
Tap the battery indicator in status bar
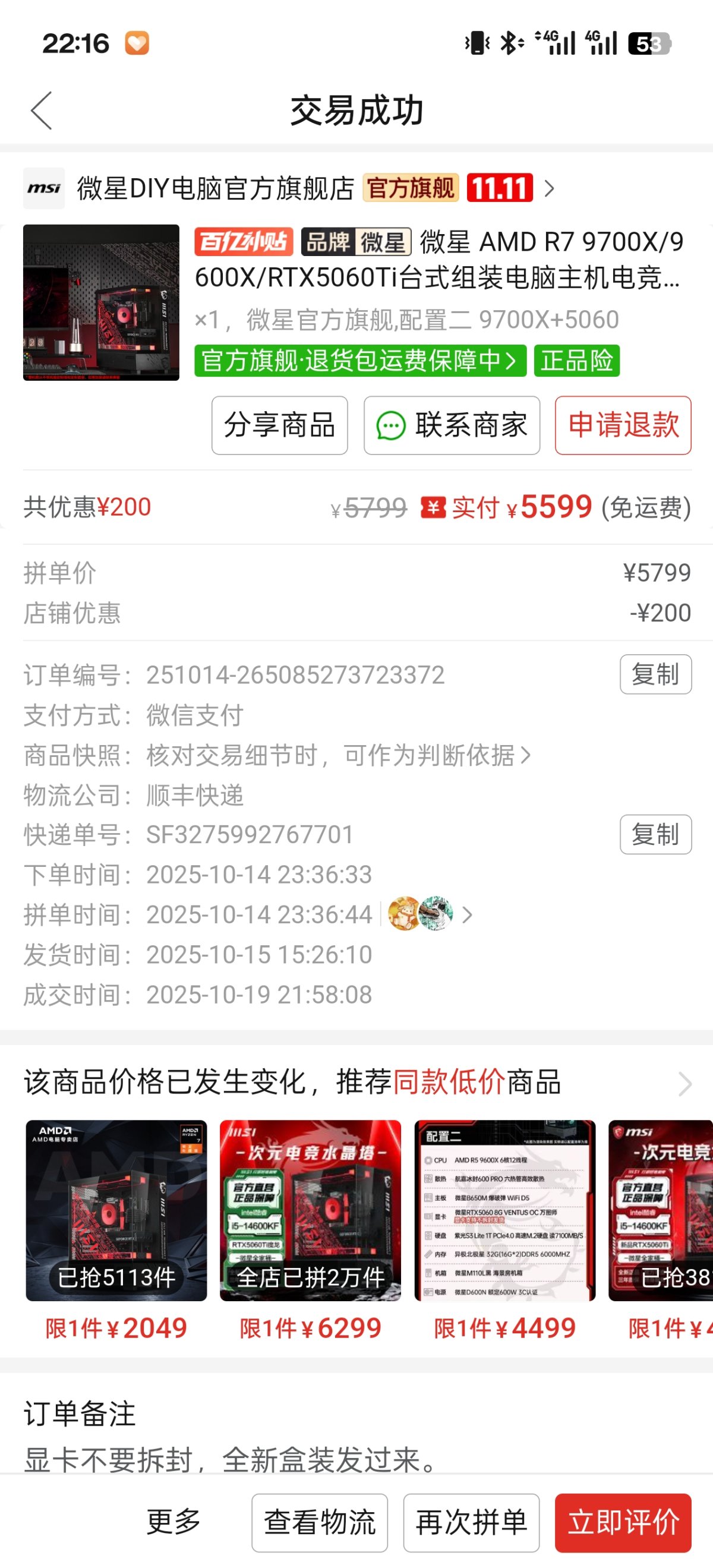tap(648, 44)
